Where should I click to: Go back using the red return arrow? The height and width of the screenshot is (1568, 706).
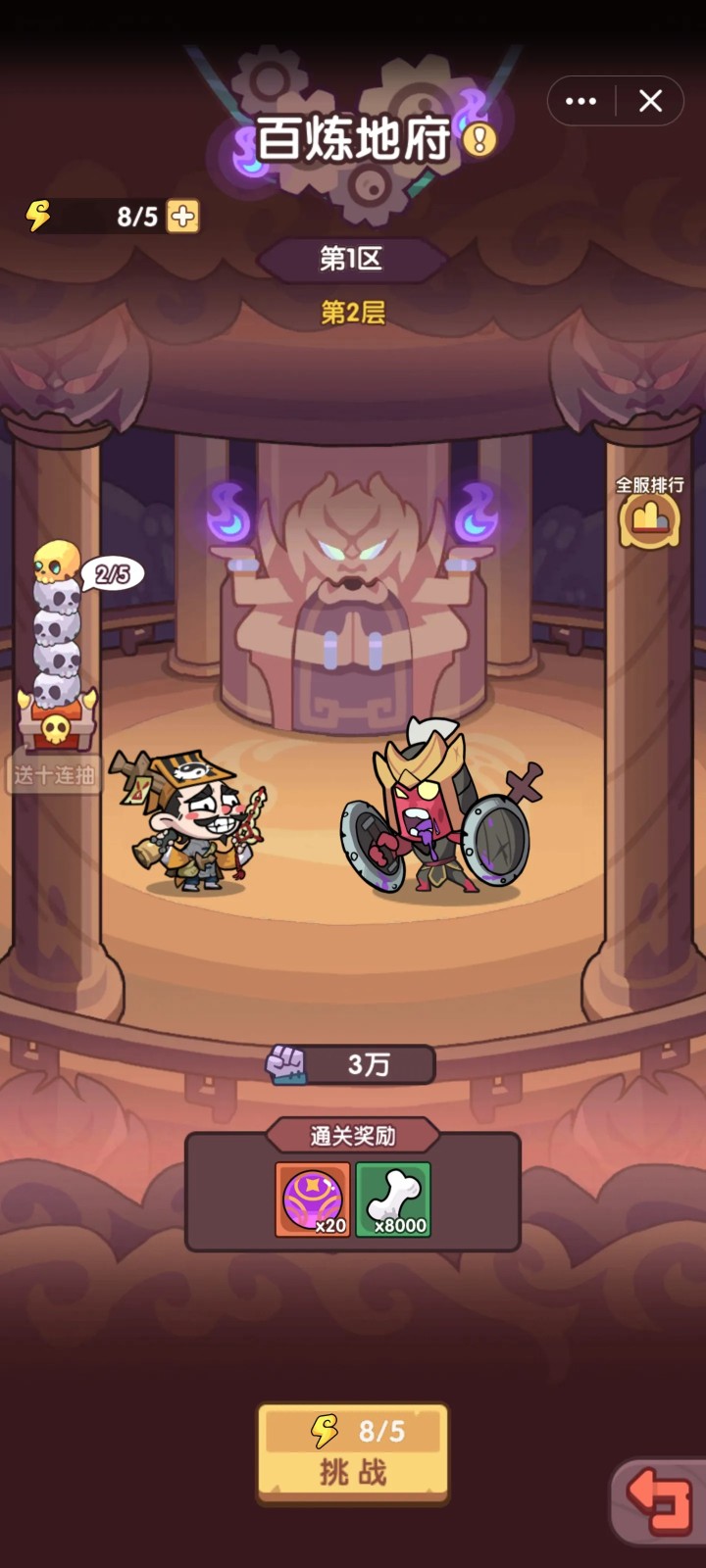point(659,1500)
